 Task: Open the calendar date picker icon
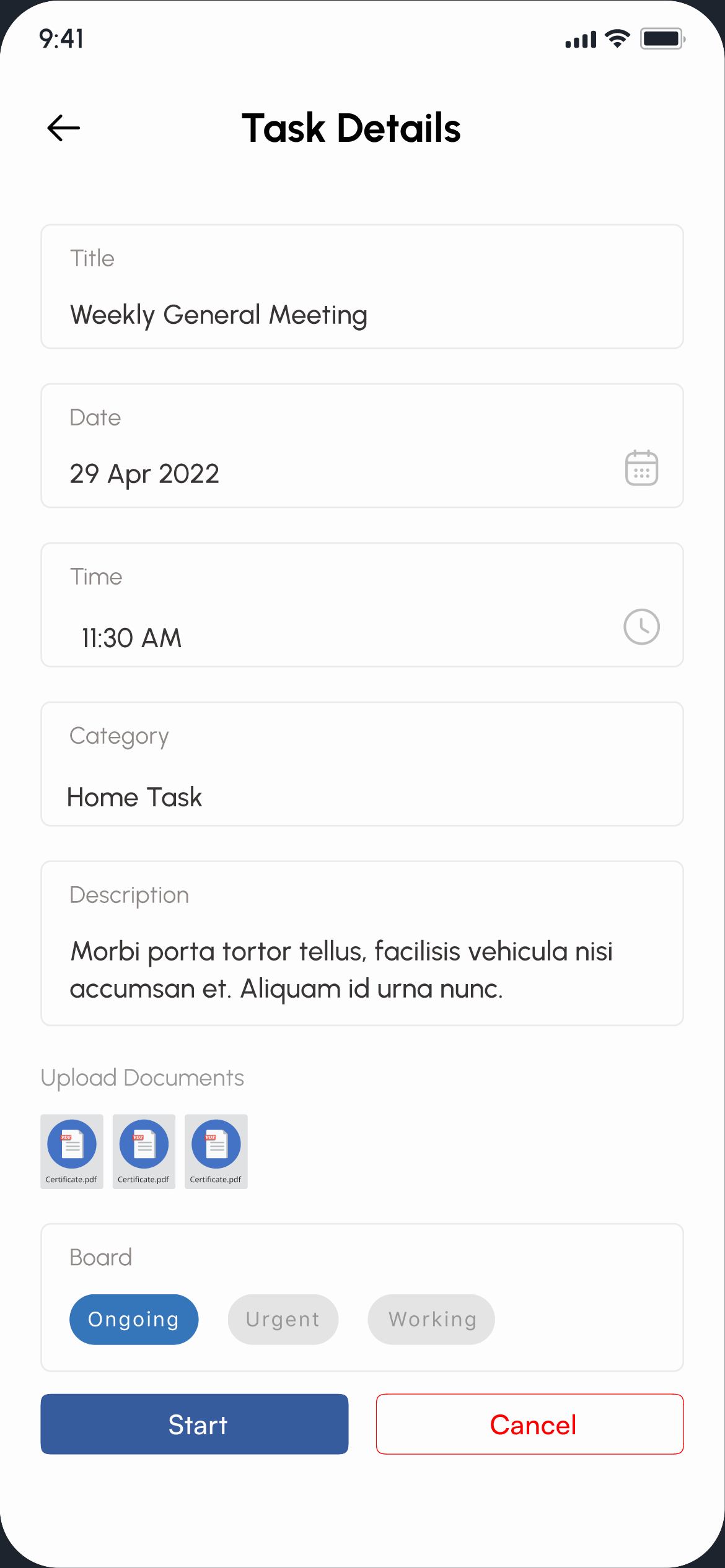pos(640,469)
